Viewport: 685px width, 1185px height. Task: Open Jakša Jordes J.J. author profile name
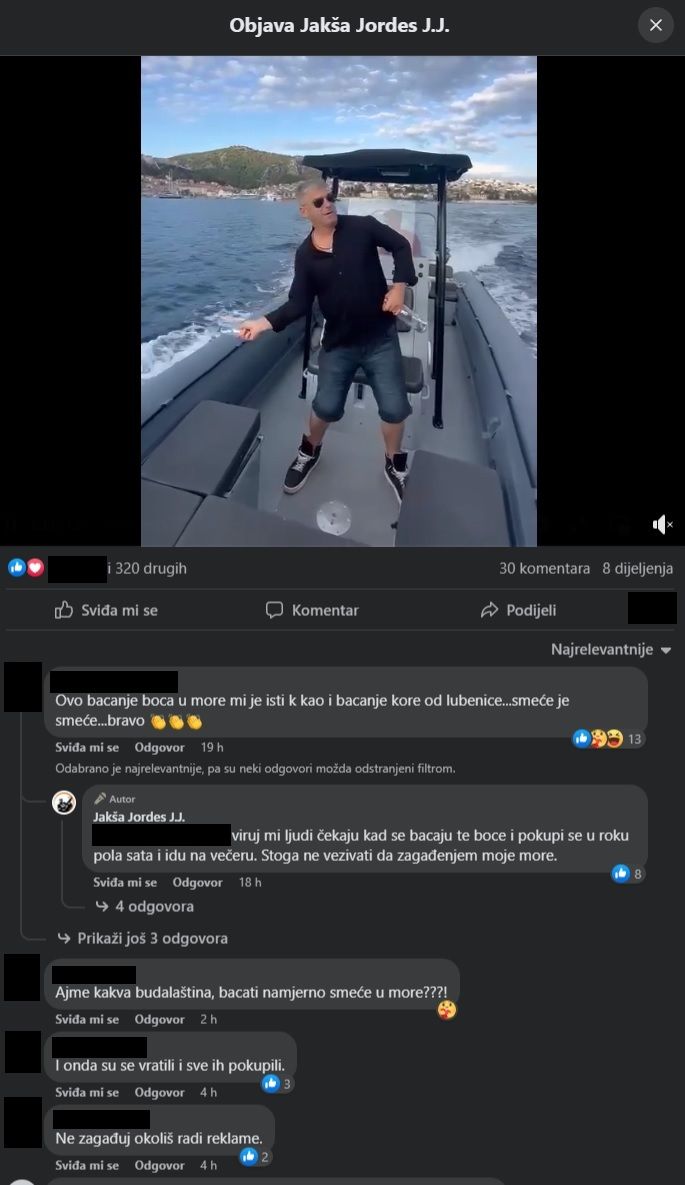tap(138, 817)
